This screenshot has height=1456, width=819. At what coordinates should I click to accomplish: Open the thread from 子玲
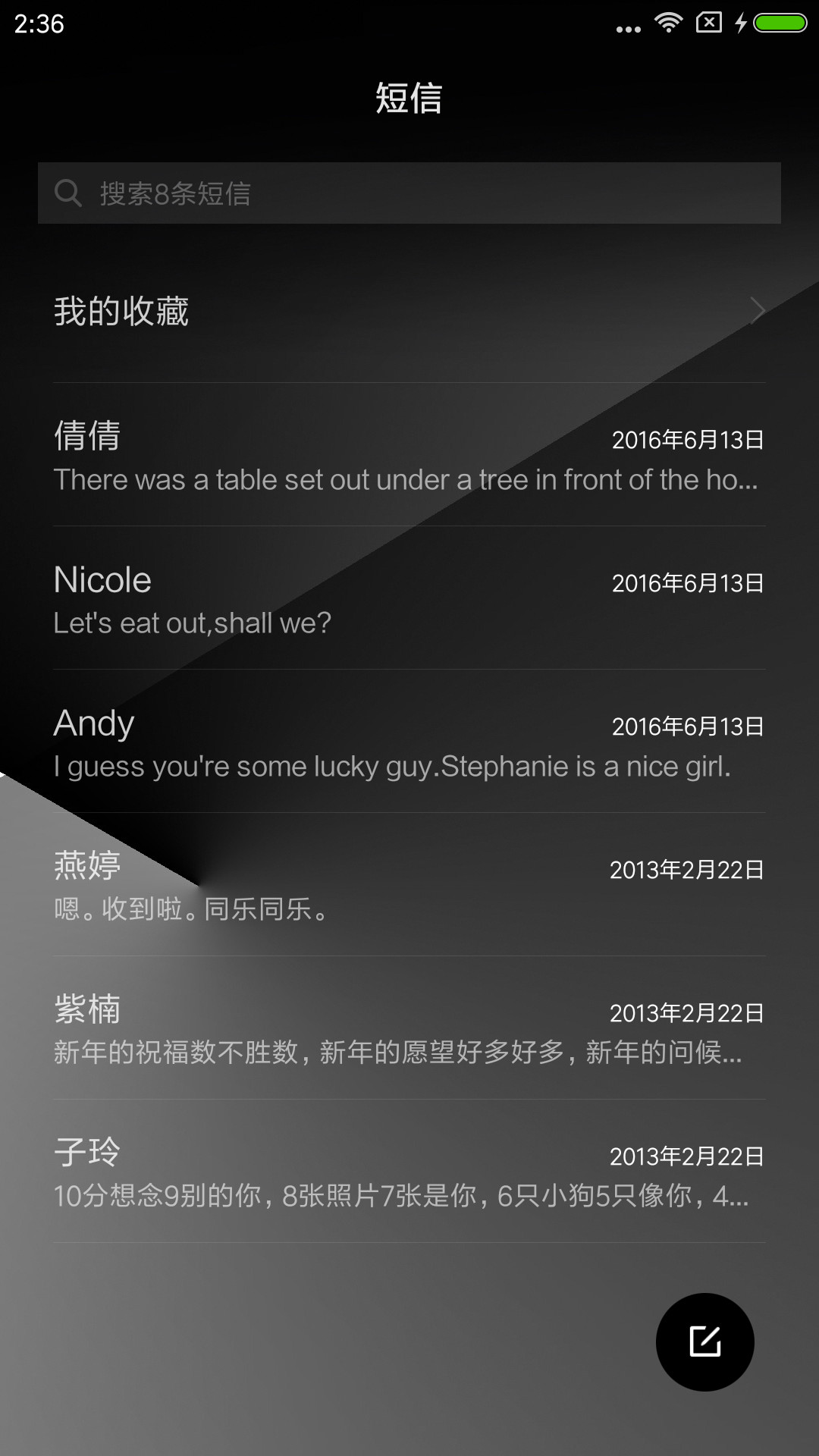point(409,1172)
